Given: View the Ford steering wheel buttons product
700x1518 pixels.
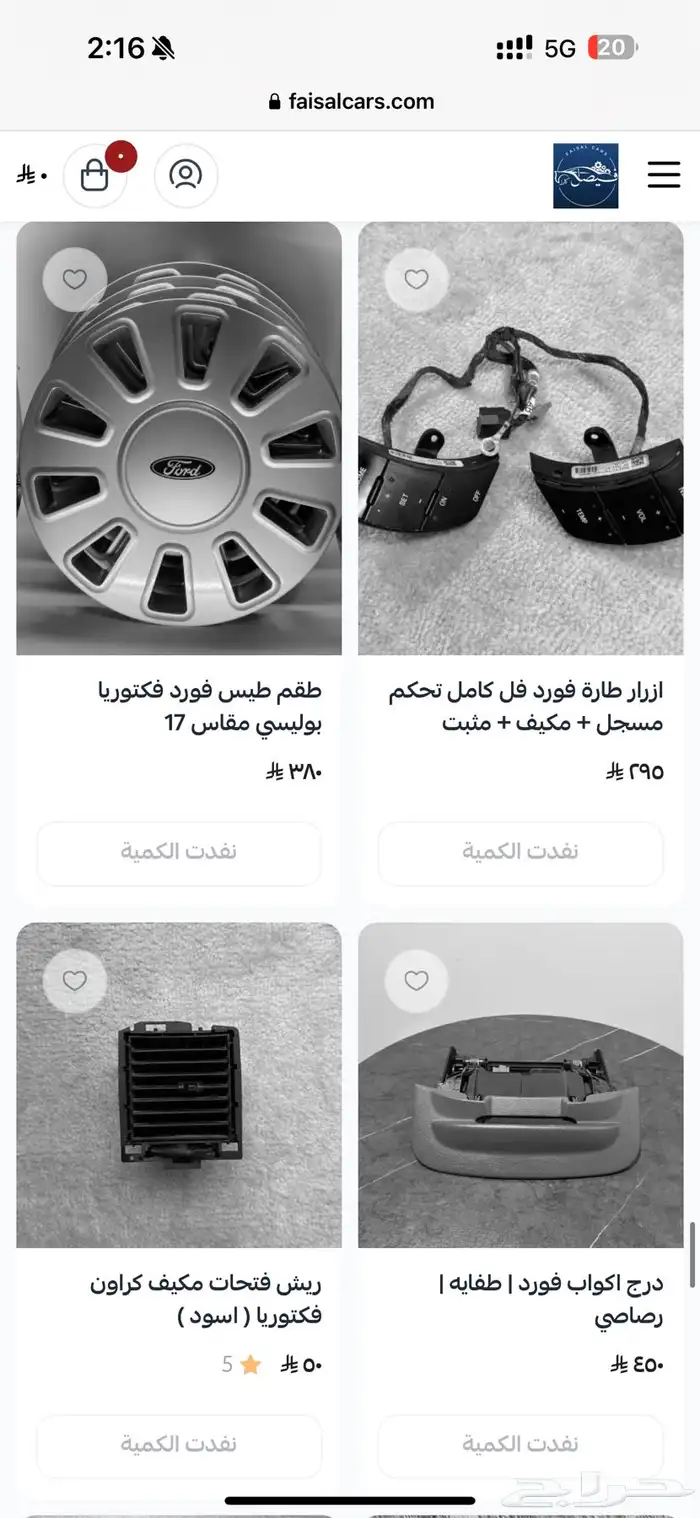Looking at the screenshot, I should pyautogui.click(x=520, y=438).
